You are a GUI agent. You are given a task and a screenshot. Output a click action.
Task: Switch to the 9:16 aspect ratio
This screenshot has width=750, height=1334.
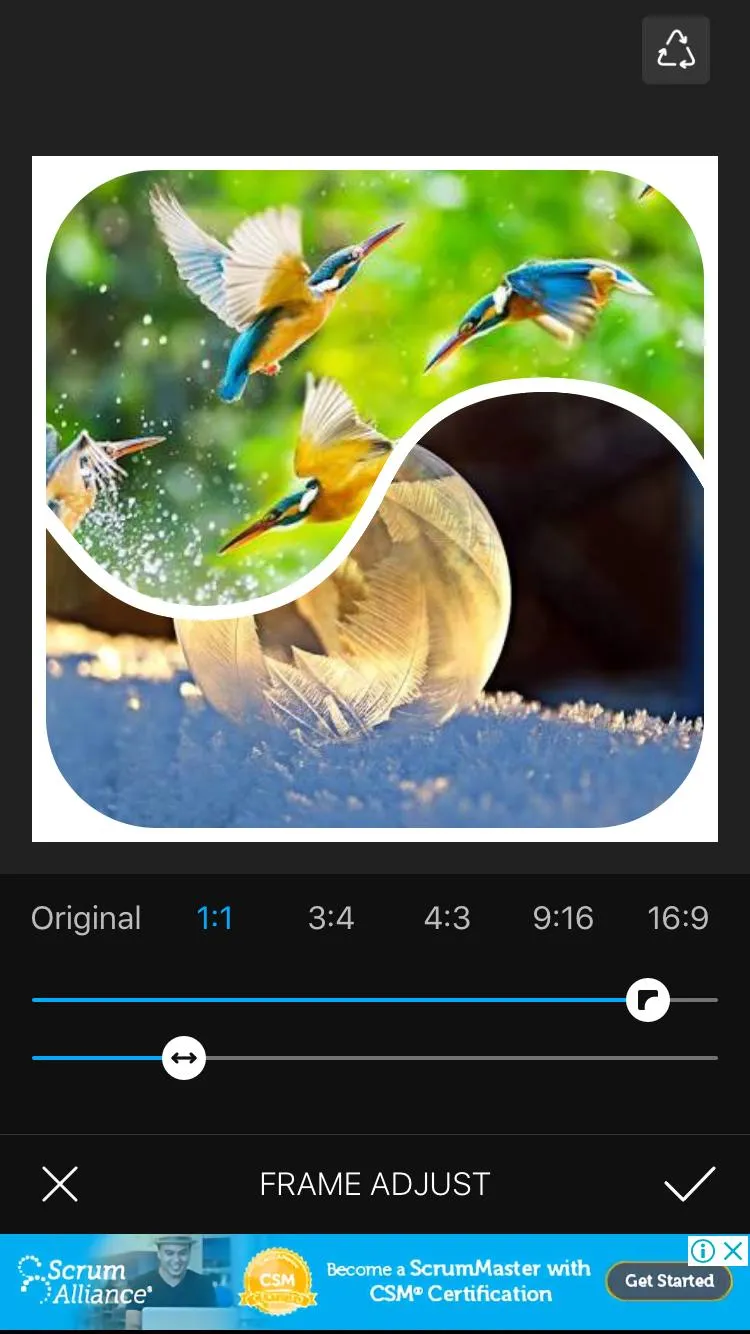(x=563, y=918)
